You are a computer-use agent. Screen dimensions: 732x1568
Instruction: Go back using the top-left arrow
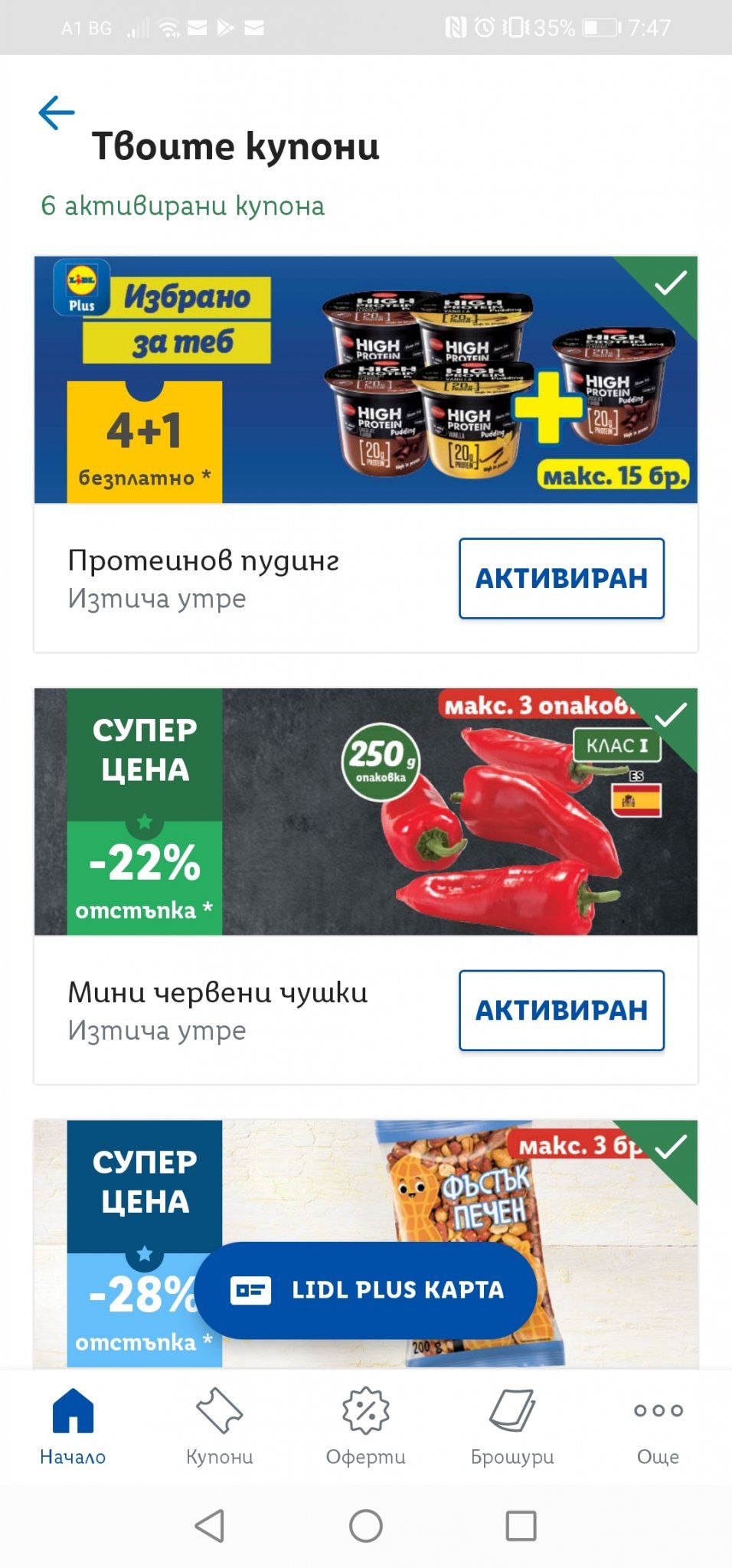click(x=57, y=113)
